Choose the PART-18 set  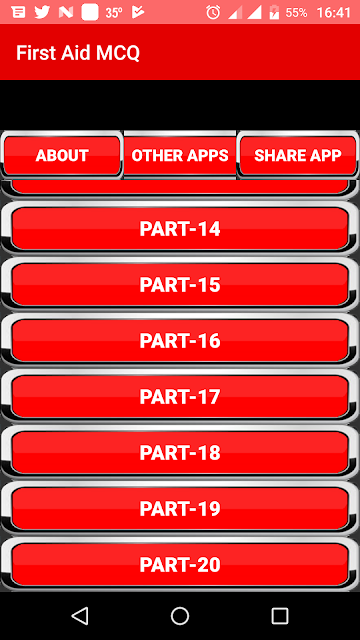(x=180, y=452)
